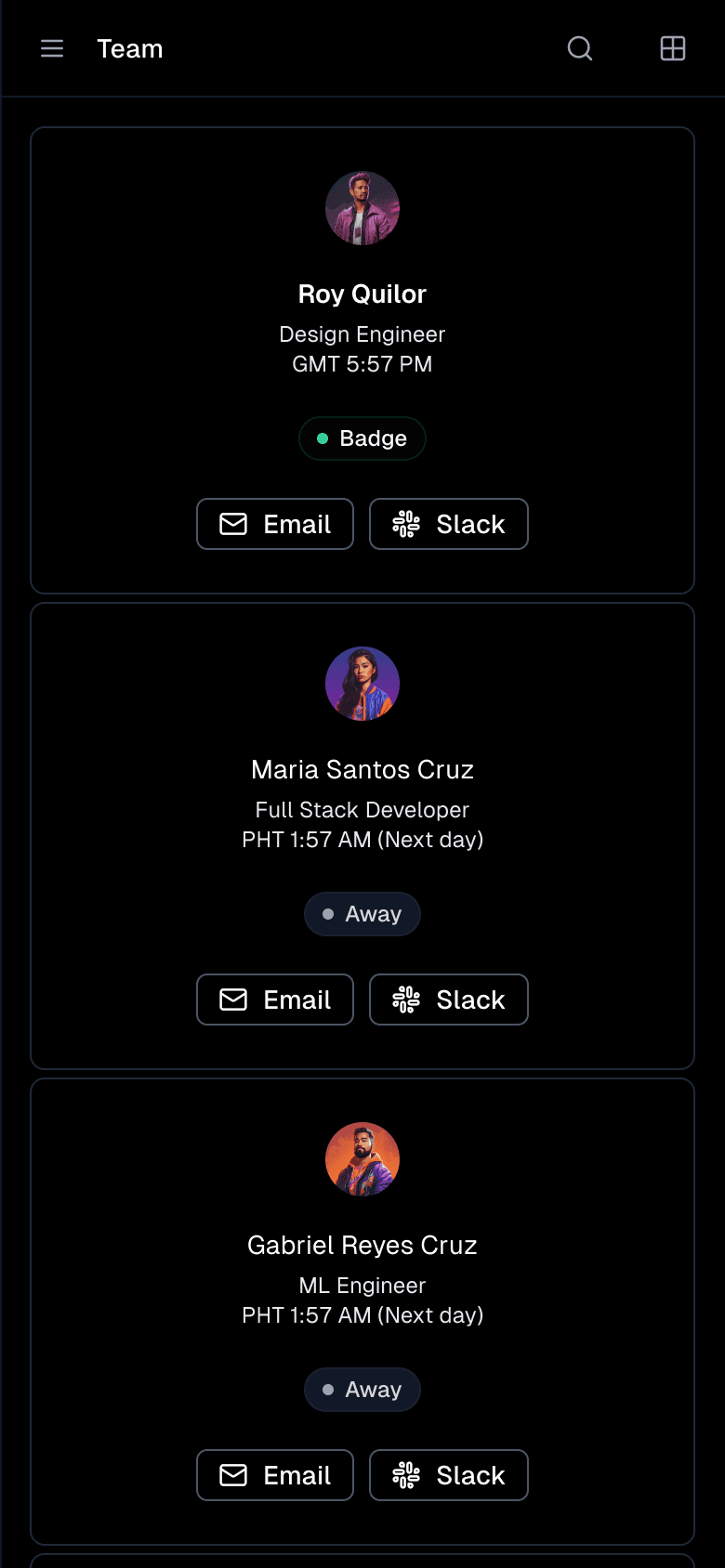Send email to Gabriel Reyes Cruz

pos(275,1475)
